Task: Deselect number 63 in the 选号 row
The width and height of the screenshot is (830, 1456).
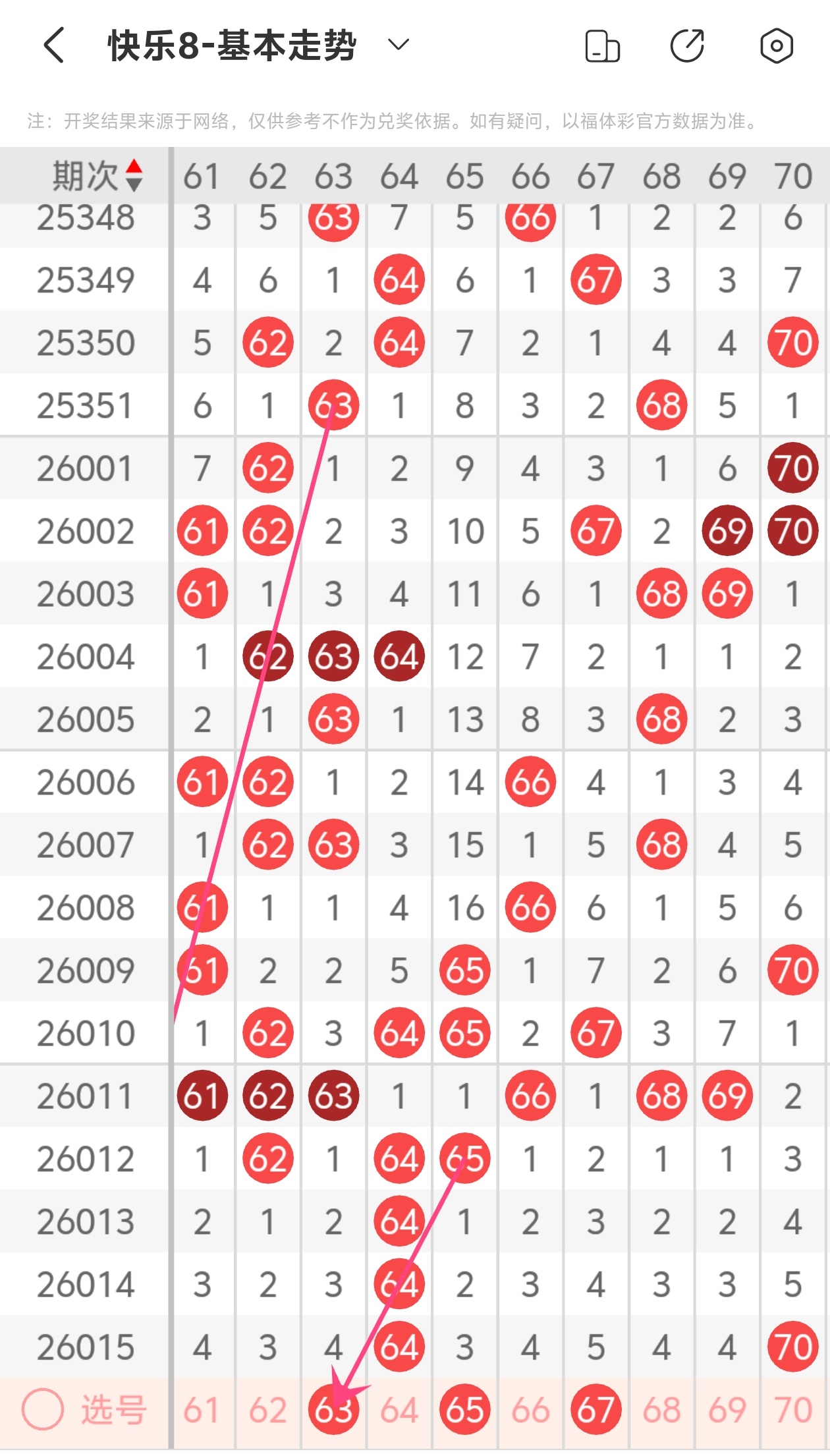Action: 333,1410
